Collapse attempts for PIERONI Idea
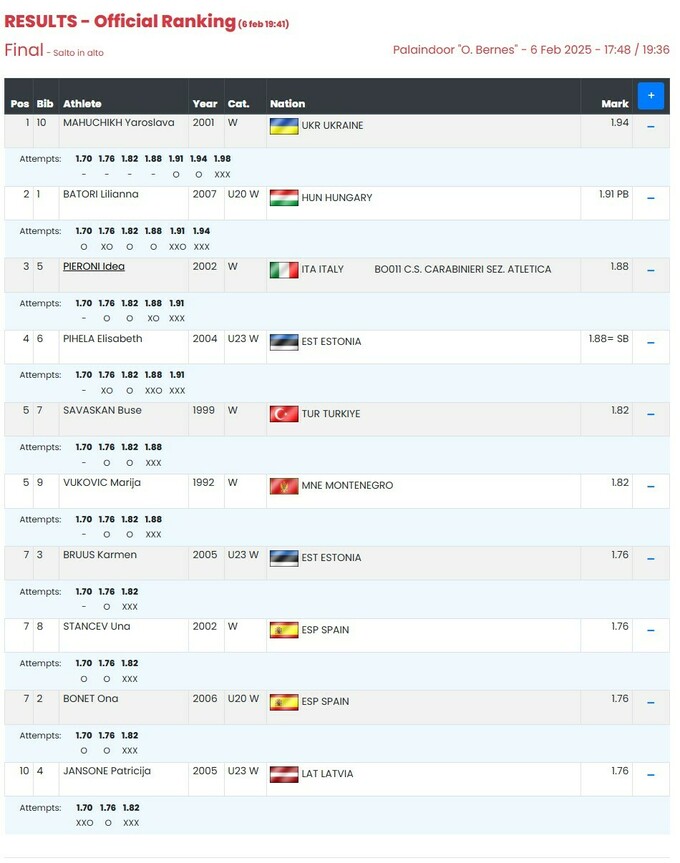The image size is (680, 863). point(651,271)
